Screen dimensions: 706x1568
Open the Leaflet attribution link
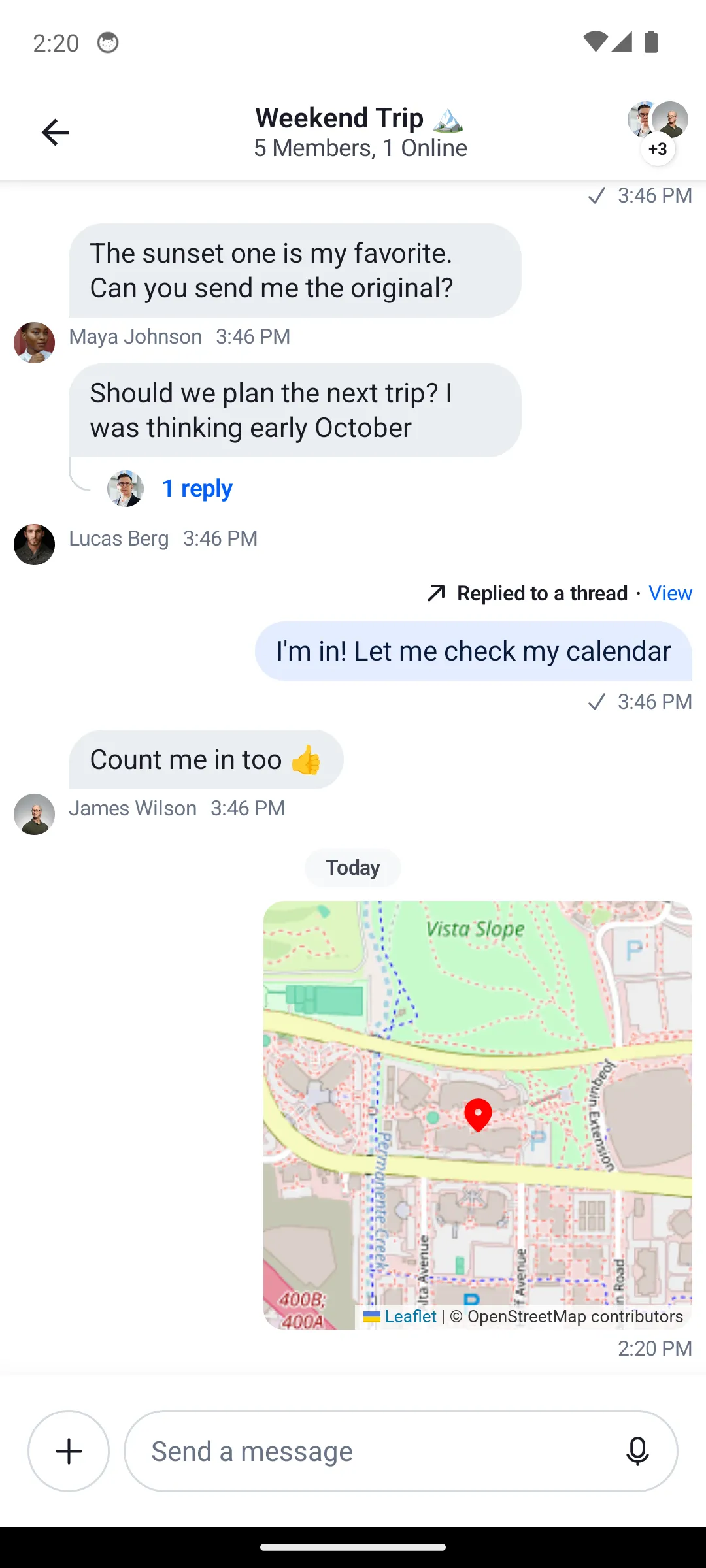(410, 1316)
